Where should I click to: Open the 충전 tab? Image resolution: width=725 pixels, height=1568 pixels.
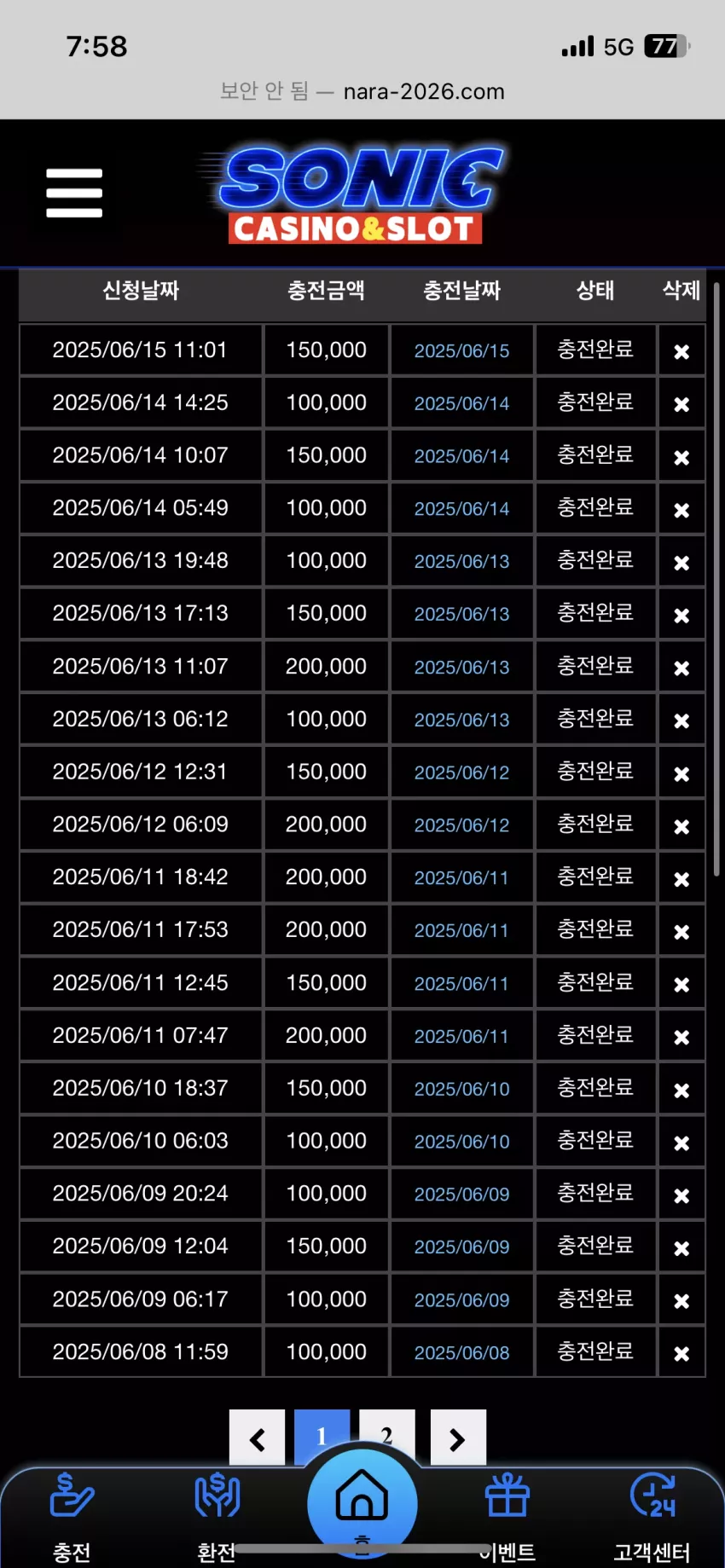pos(72,1519)
